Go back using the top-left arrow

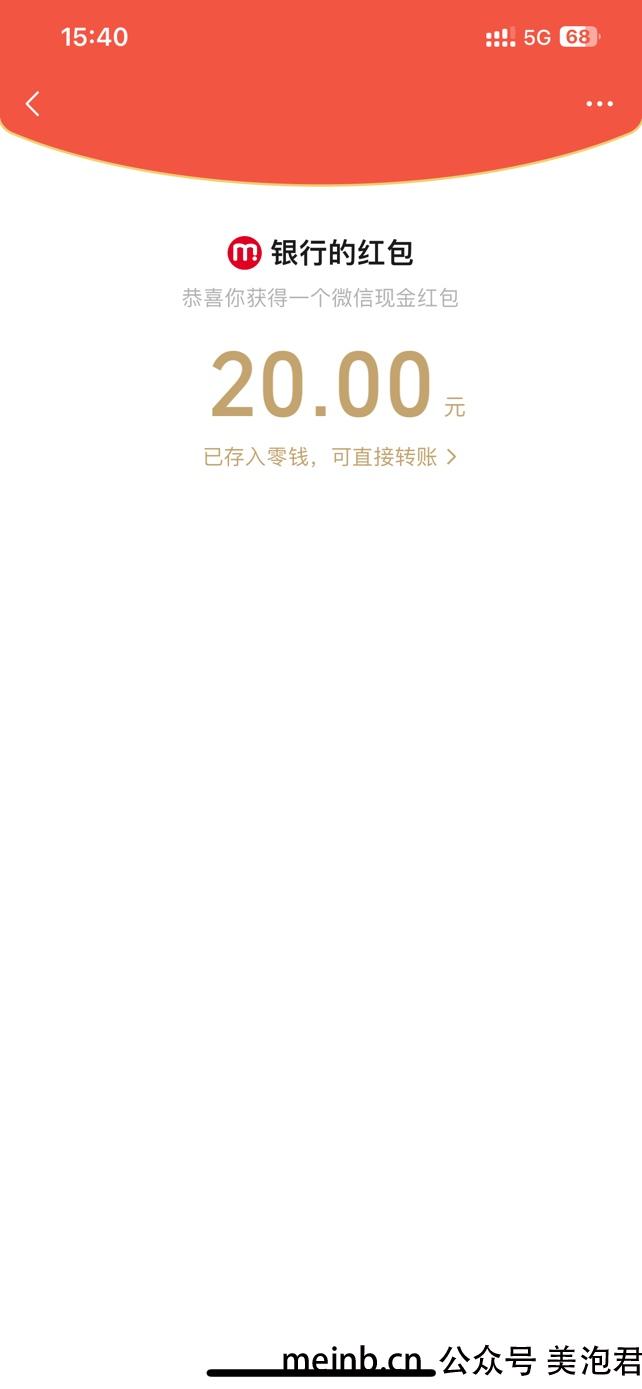coord(33,103)
